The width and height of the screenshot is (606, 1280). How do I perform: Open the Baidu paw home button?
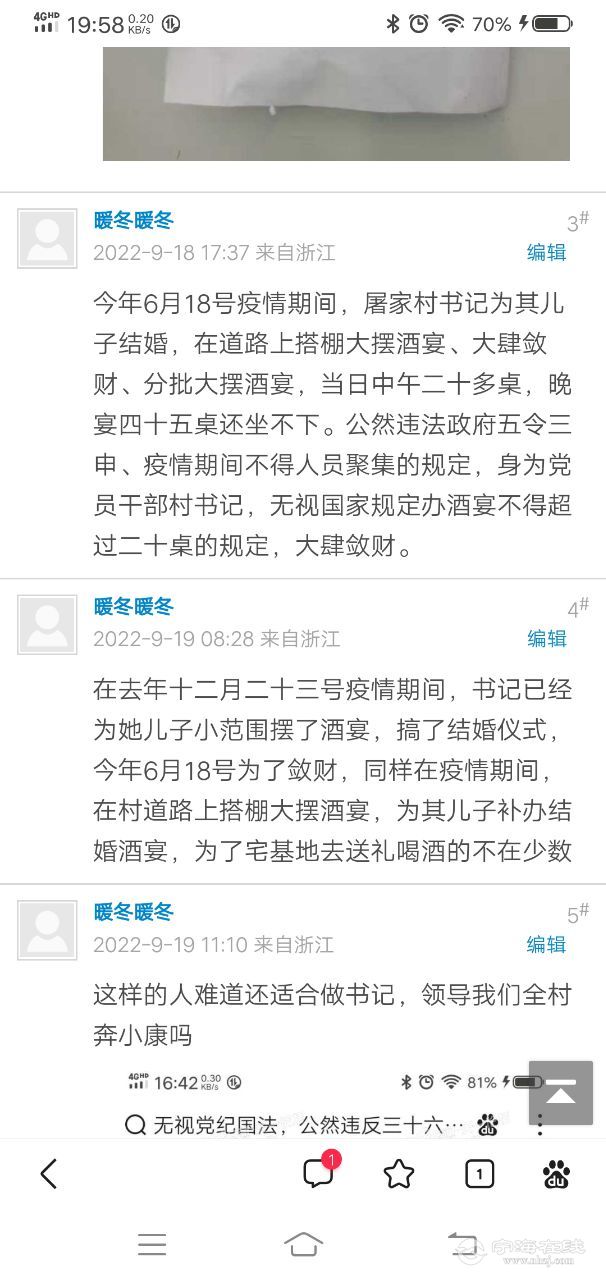pyautogui.click(x=556, y=1174)
